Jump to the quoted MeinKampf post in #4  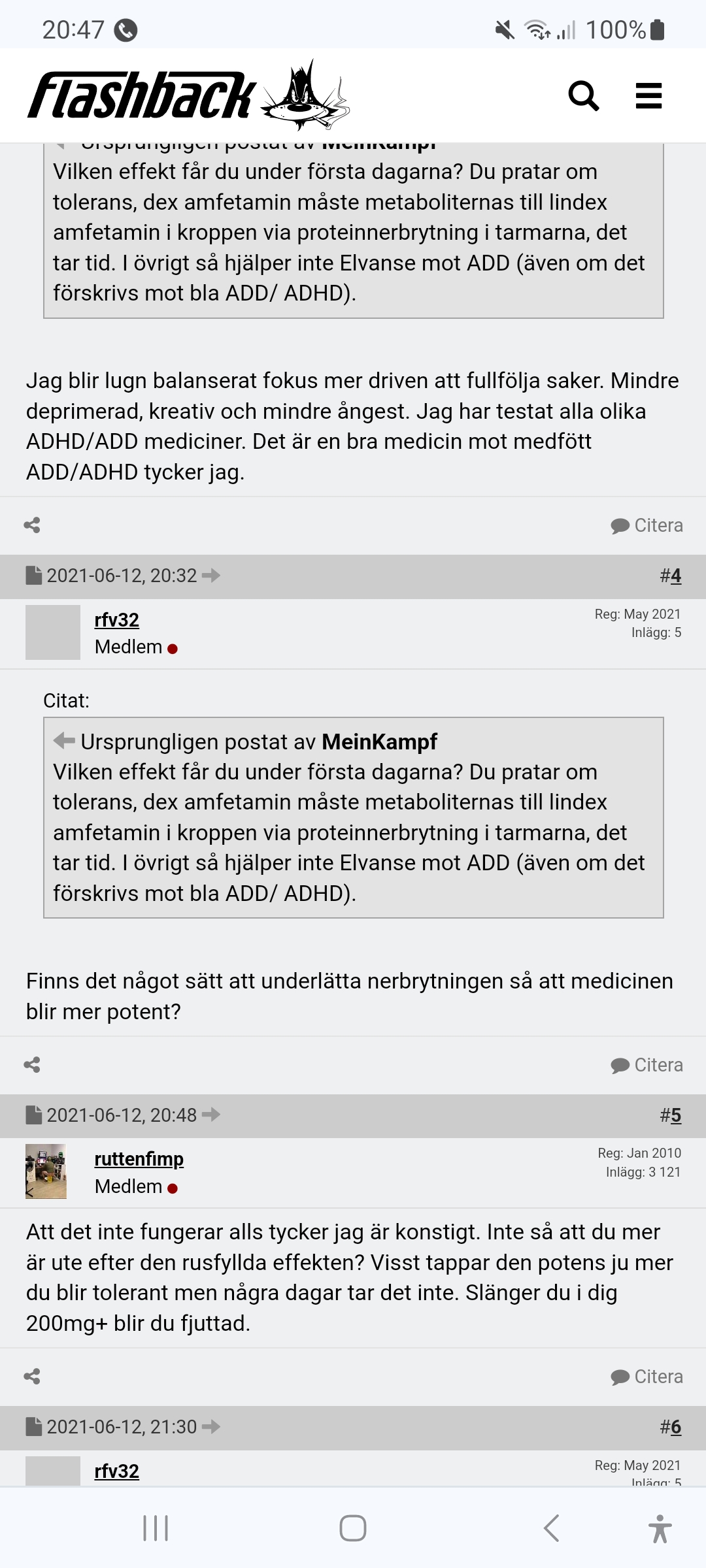click(64, 741)
